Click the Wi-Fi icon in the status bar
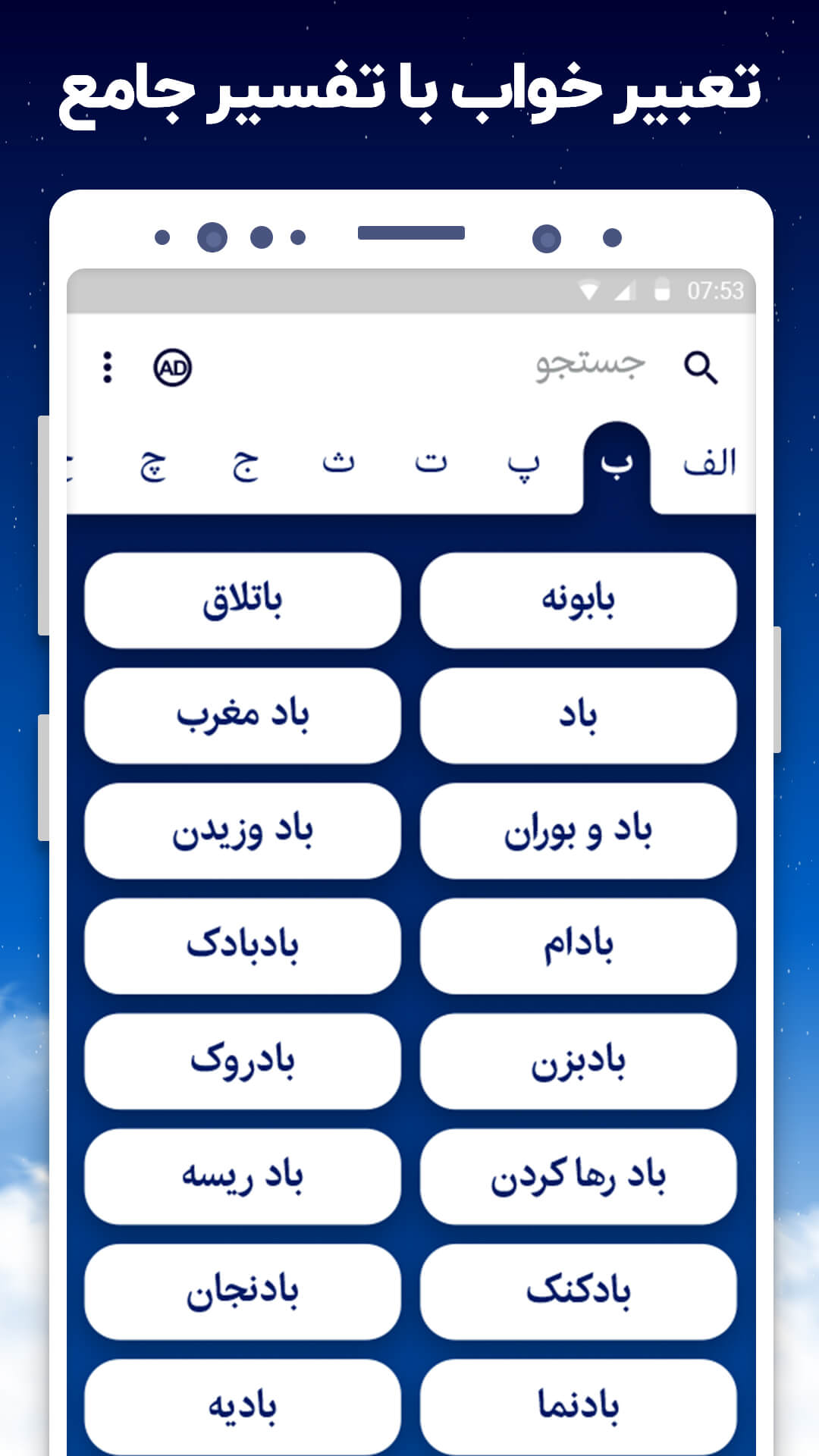Viewport: 819px width, 1456px height. [588, 289]
